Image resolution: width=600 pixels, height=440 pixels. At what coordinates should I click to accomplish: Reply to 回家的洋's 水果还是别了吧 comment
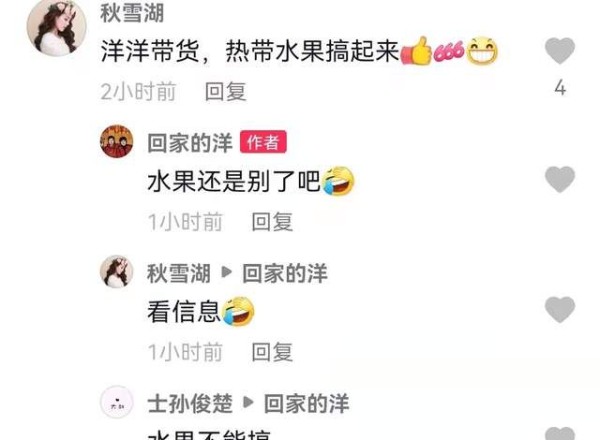[x=272, y=221]
